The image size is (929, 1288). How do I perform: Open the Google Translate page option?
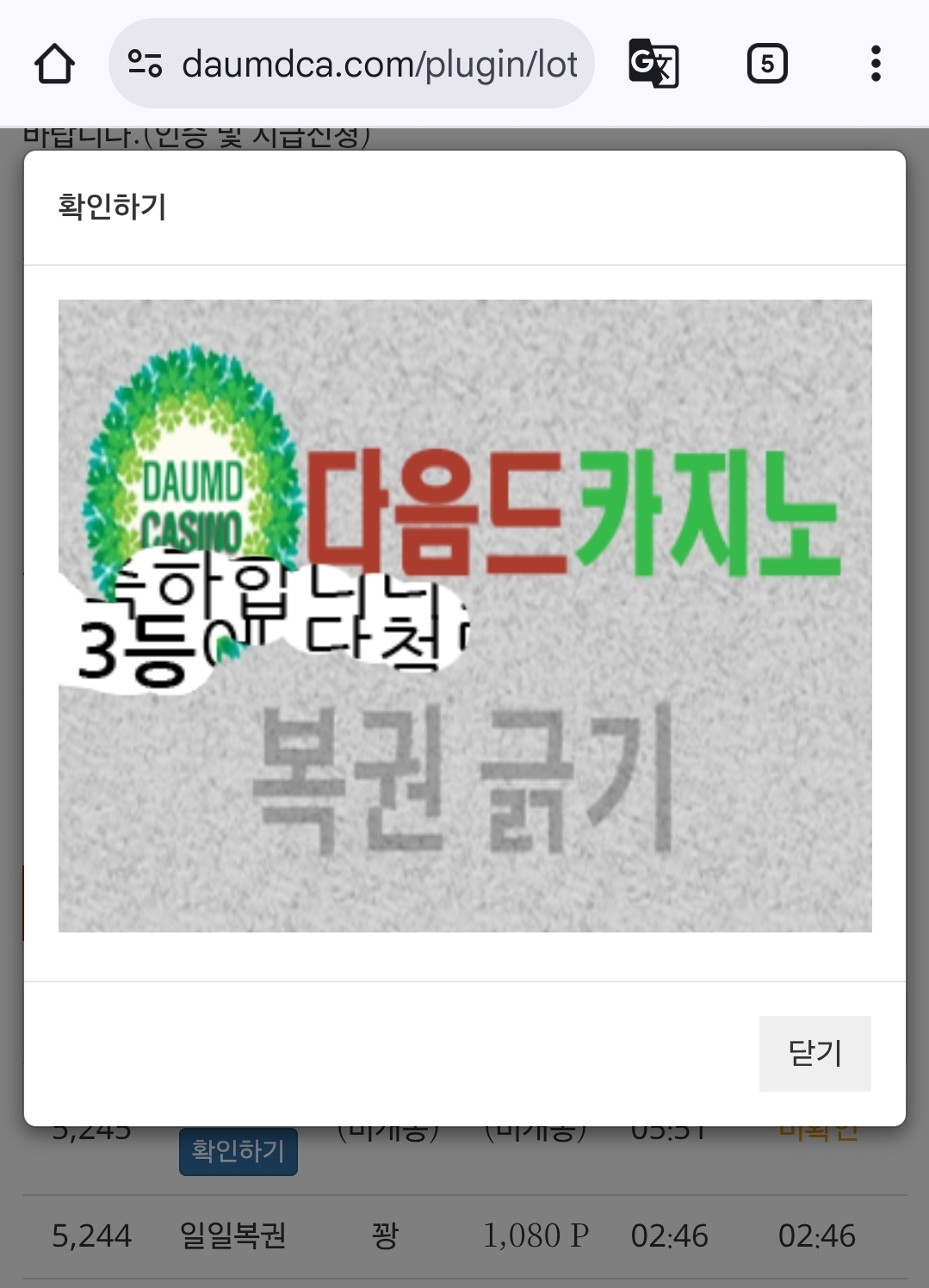pos(653,64)
